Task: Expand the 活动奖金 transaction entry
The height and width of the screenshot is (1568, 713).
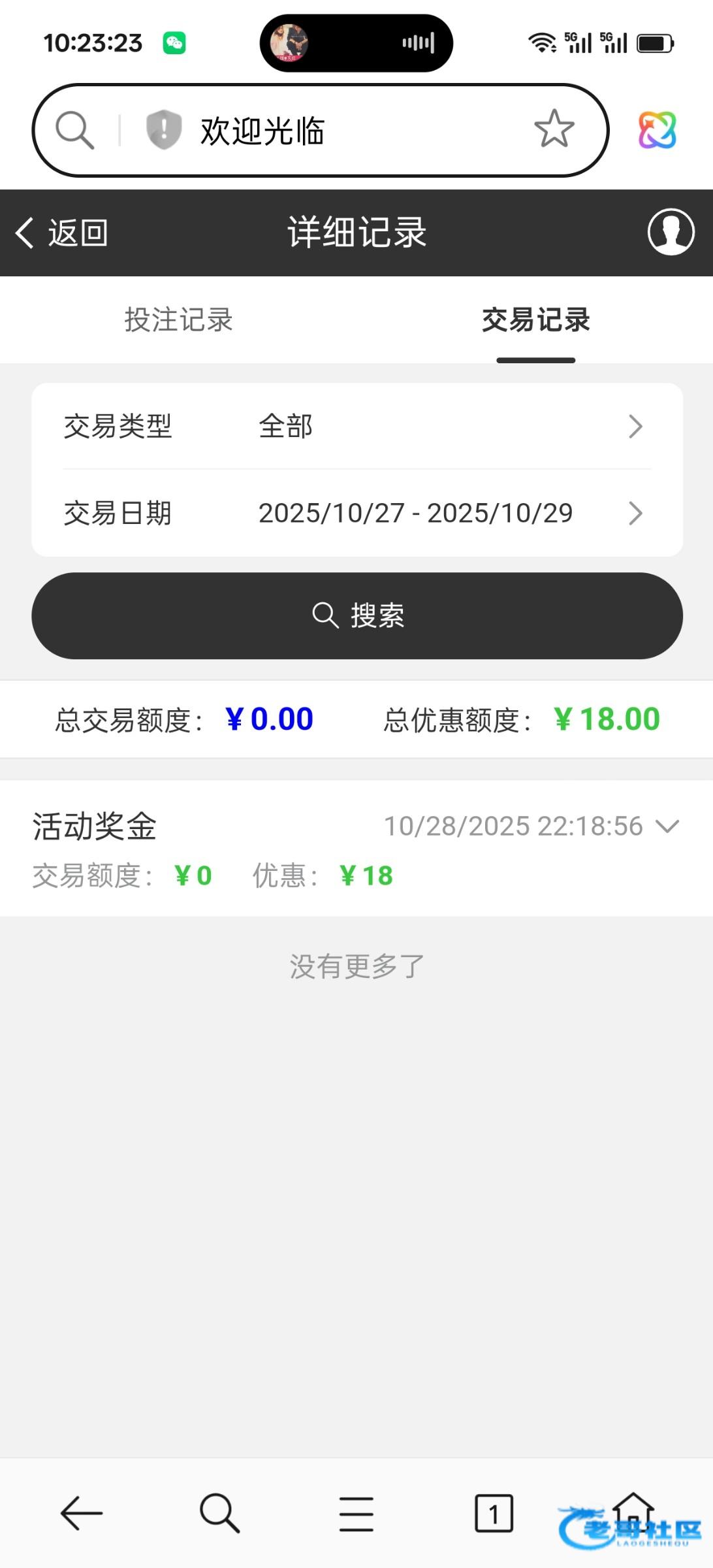Action: click(x=667, y=826)
